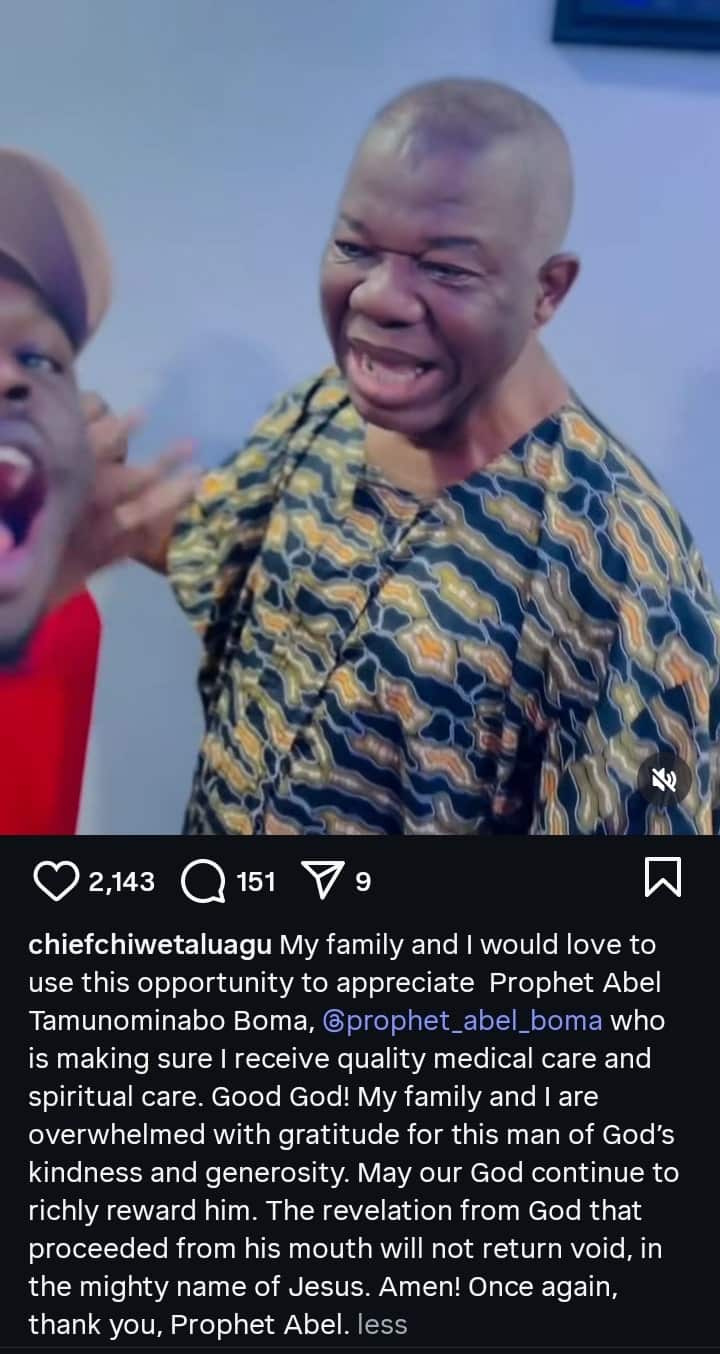
Task: Open the @prophet_abel_boma profile mention
Action: (x=463, y=1020)
